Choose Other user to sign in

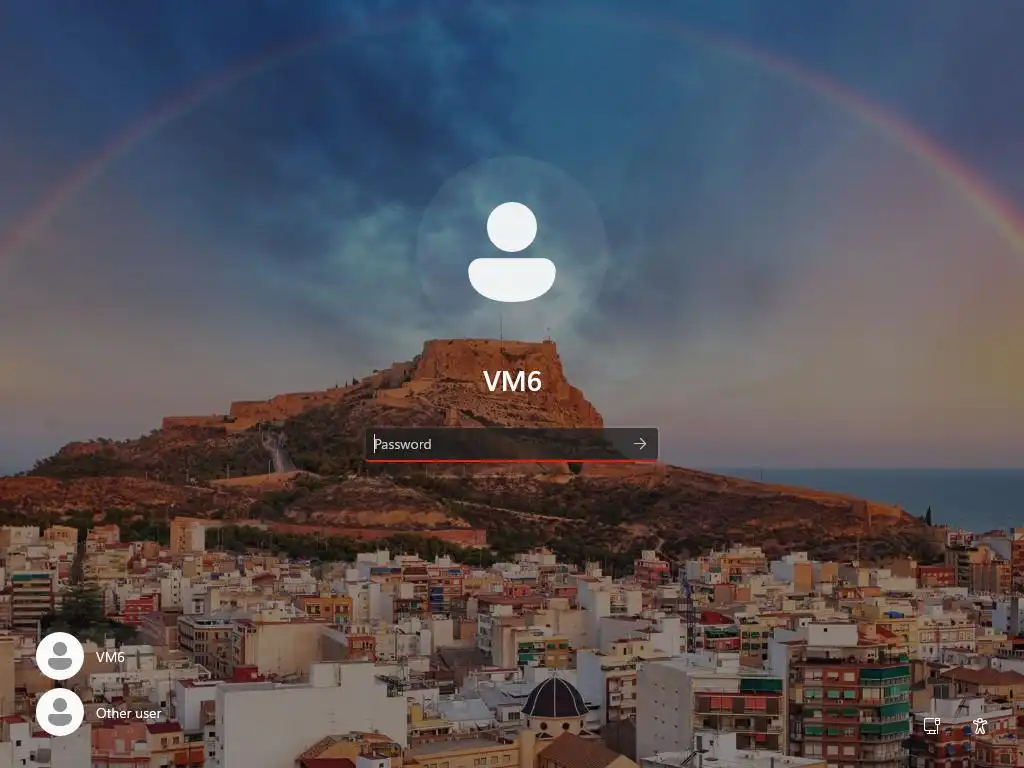98,713
